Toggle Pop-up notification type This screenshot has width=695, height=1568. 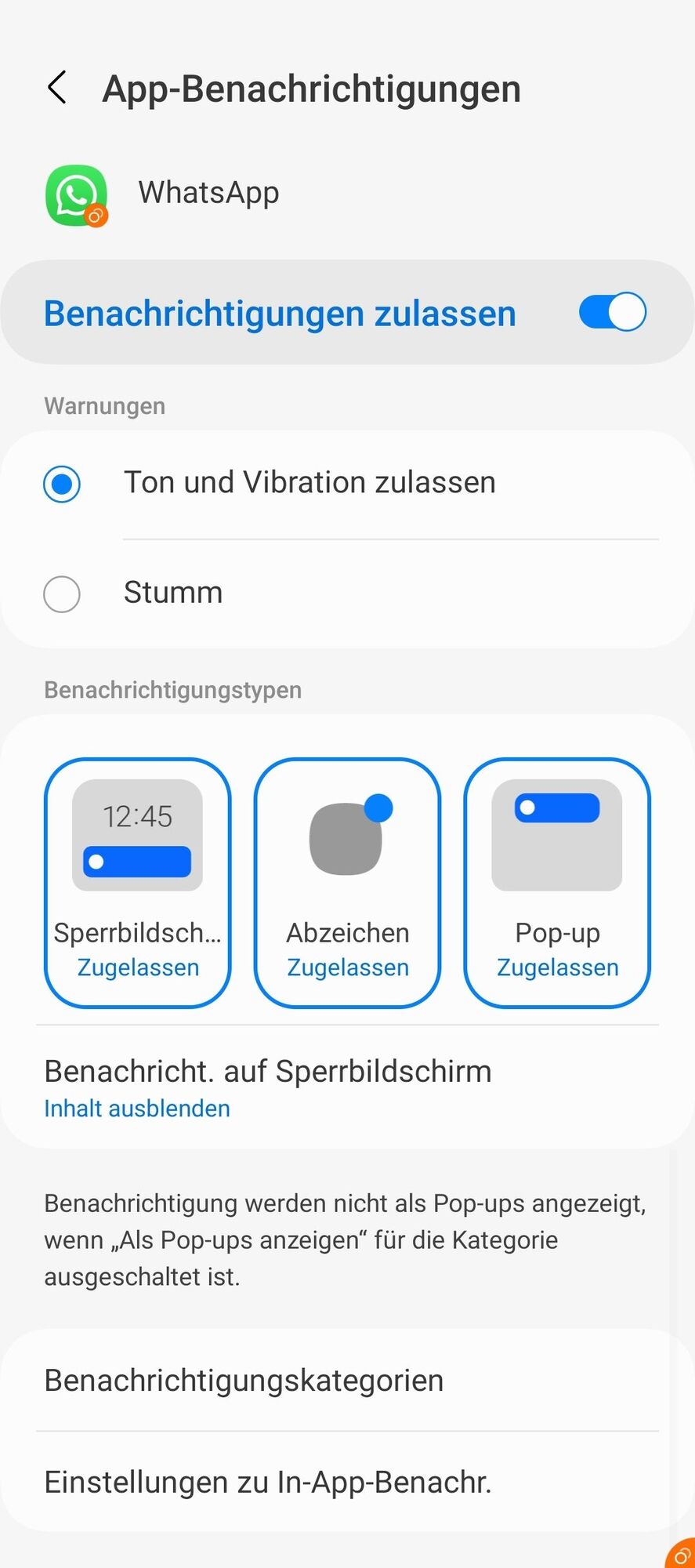coord(557,882)
